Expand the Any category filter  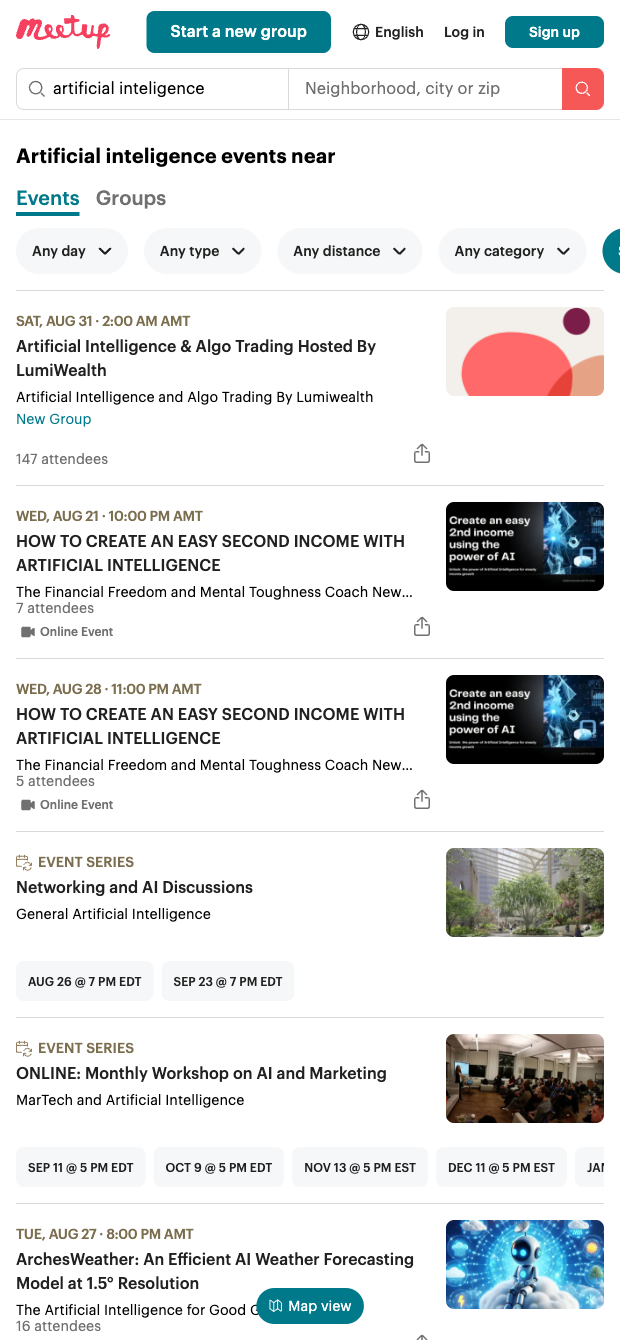(x=512, y=251)
